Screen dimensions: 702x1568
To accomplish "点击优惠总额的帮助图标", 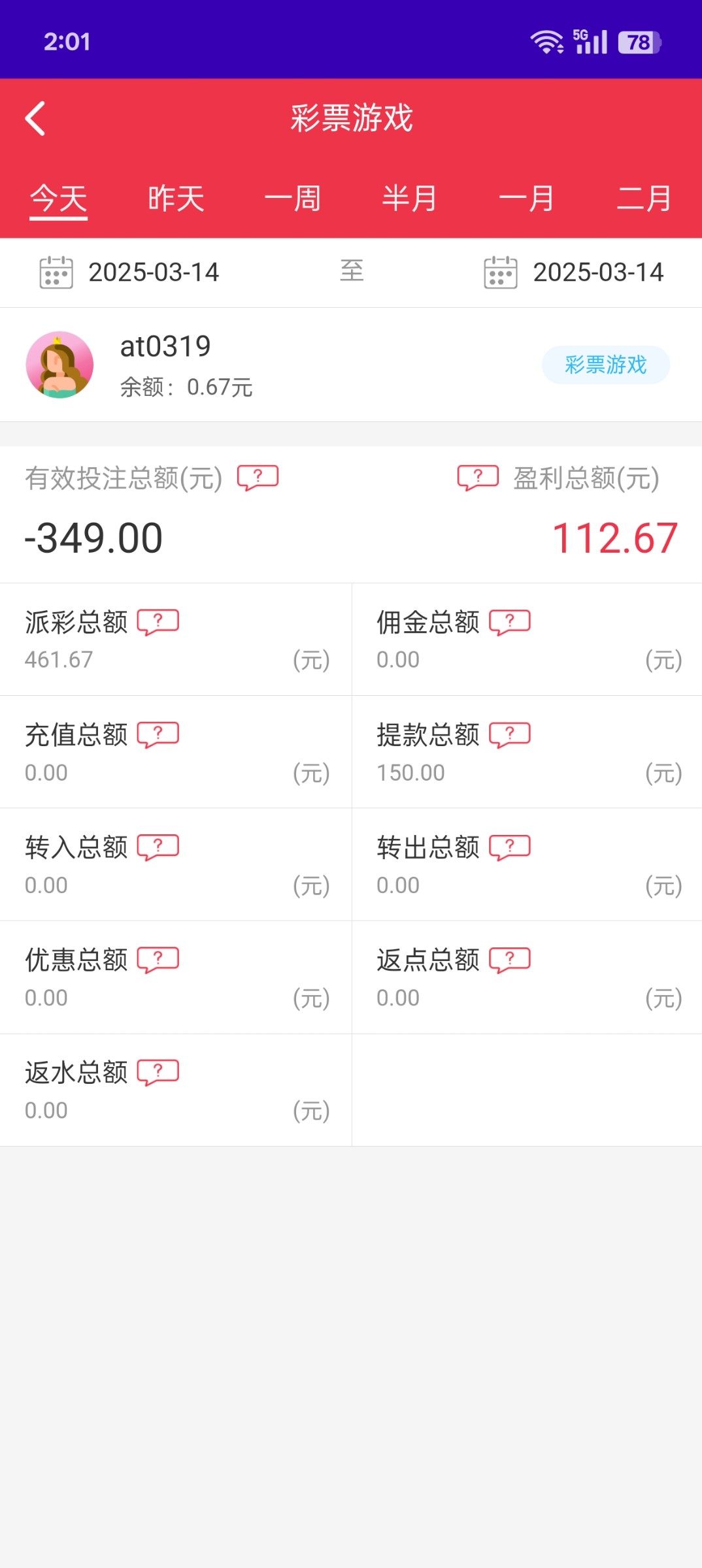I will (x=158, y=959).
